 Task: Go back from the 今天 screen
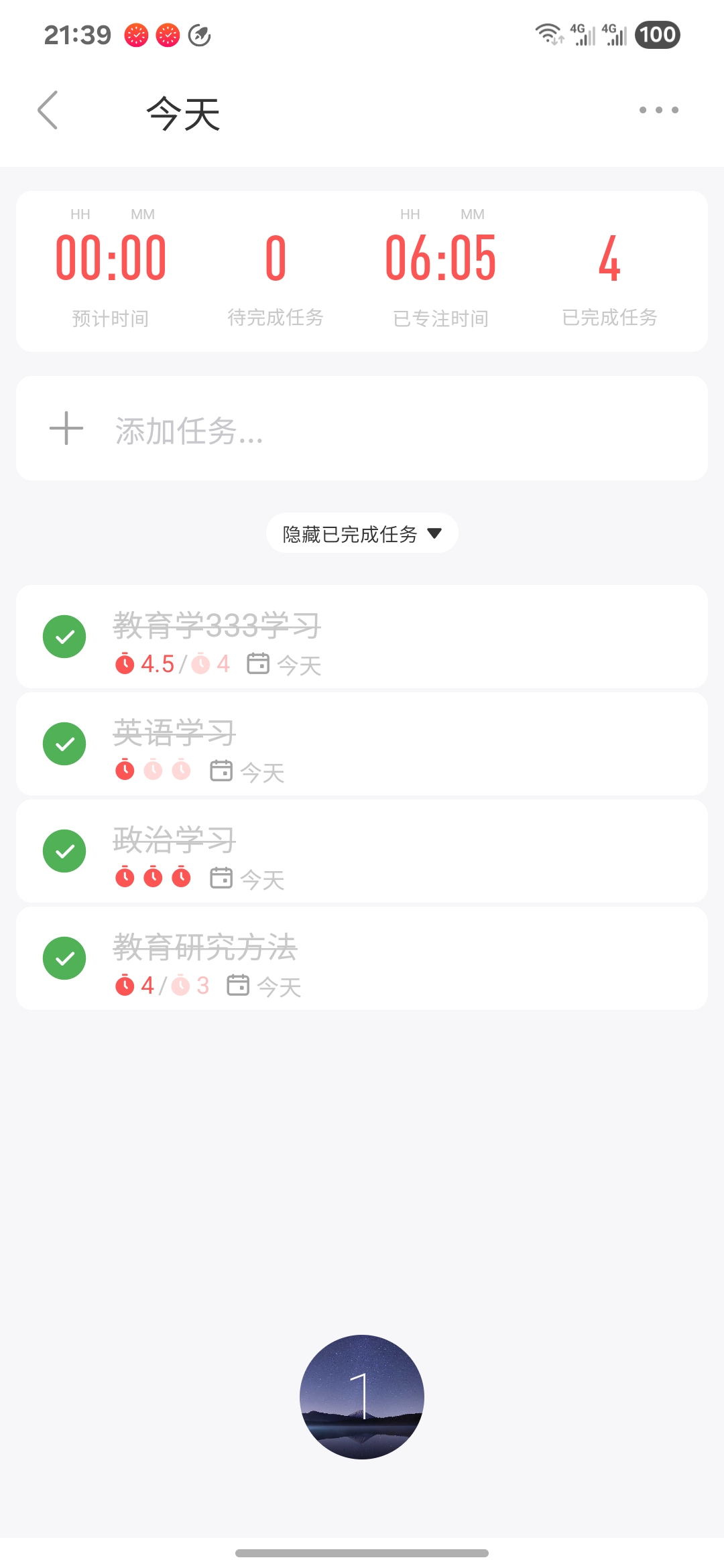[x=48, y=111]
